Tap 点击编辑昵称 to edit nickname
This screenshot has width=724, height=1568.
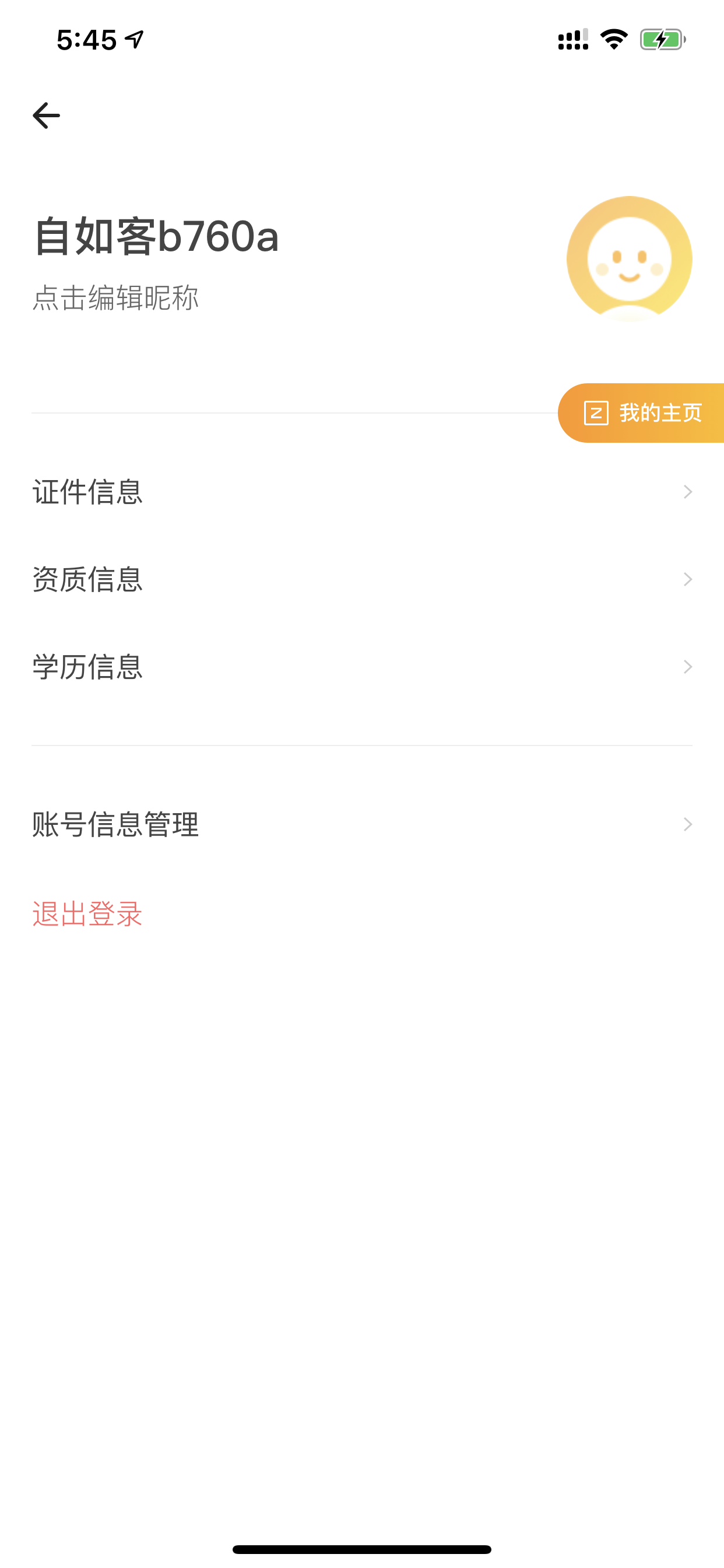pyautogui.click(x=115, y=298)
